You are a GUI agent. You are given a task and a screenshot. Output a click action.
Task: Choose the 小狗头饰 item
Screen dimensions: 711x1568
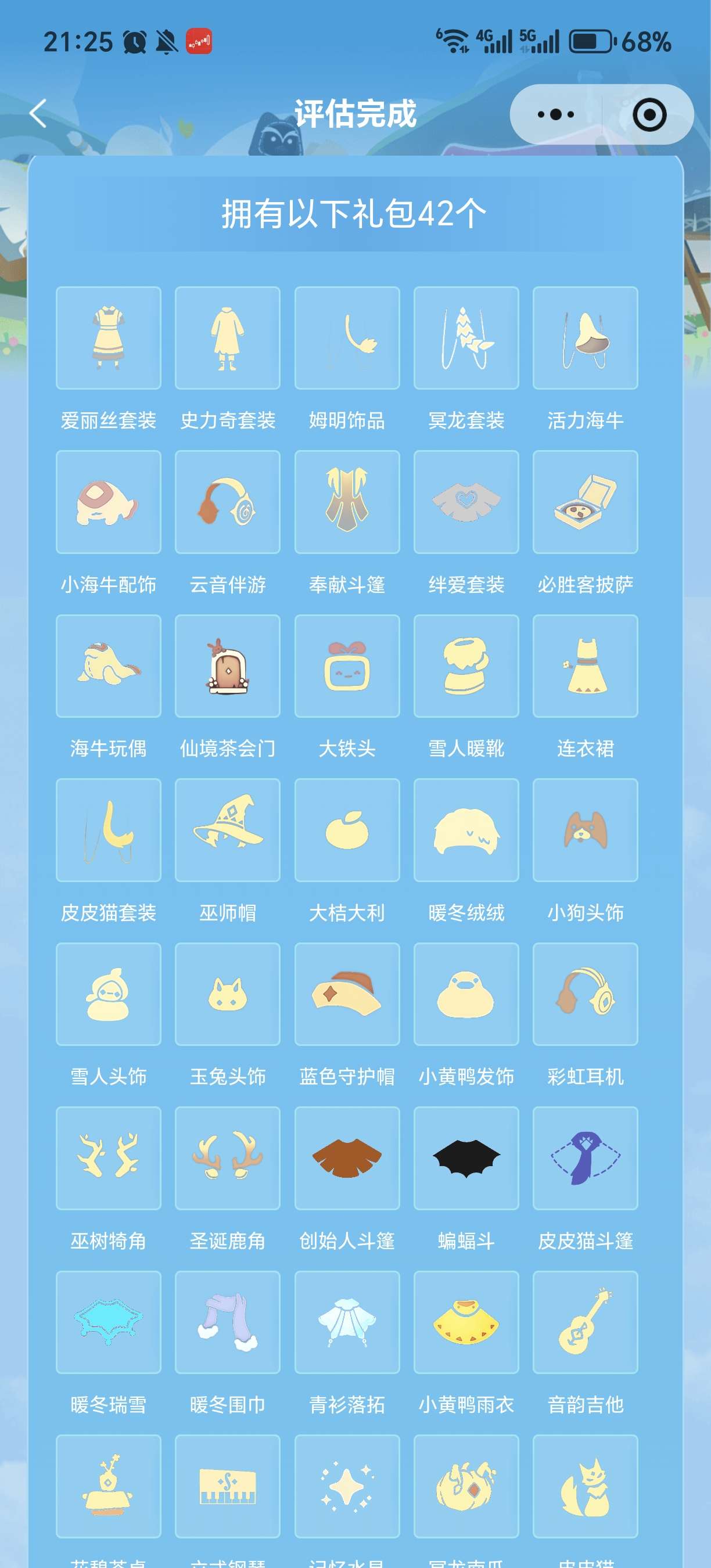point(585,830)
